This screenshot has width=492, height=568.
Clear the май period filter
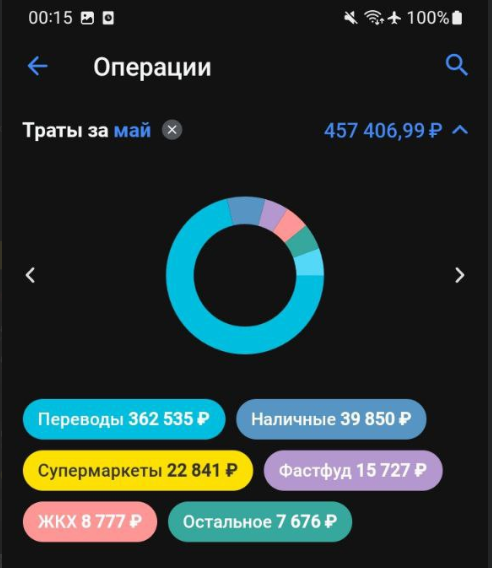tap(172, 130)
